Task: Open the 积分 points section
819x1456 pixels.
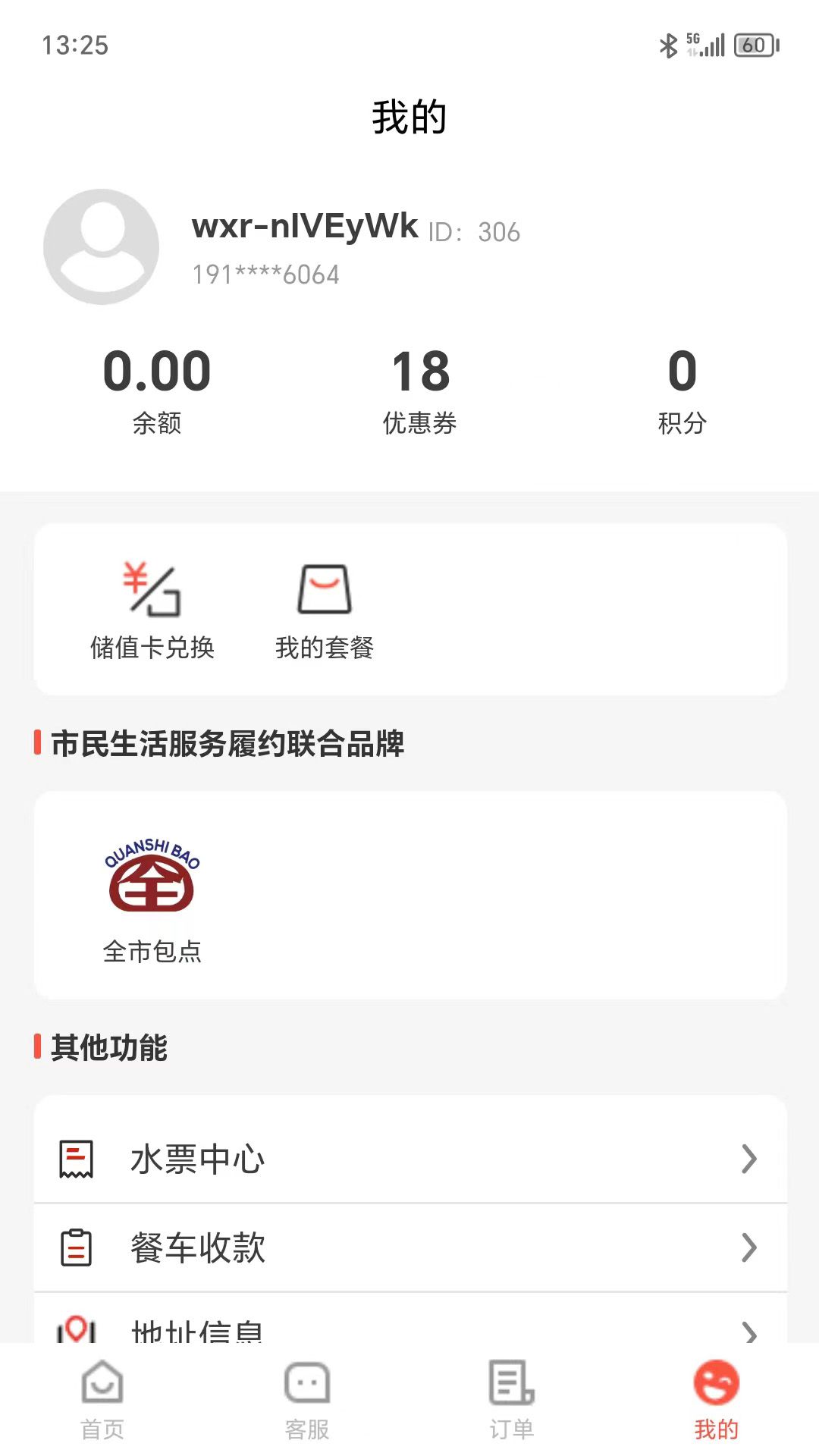Action: coord(682,390)
